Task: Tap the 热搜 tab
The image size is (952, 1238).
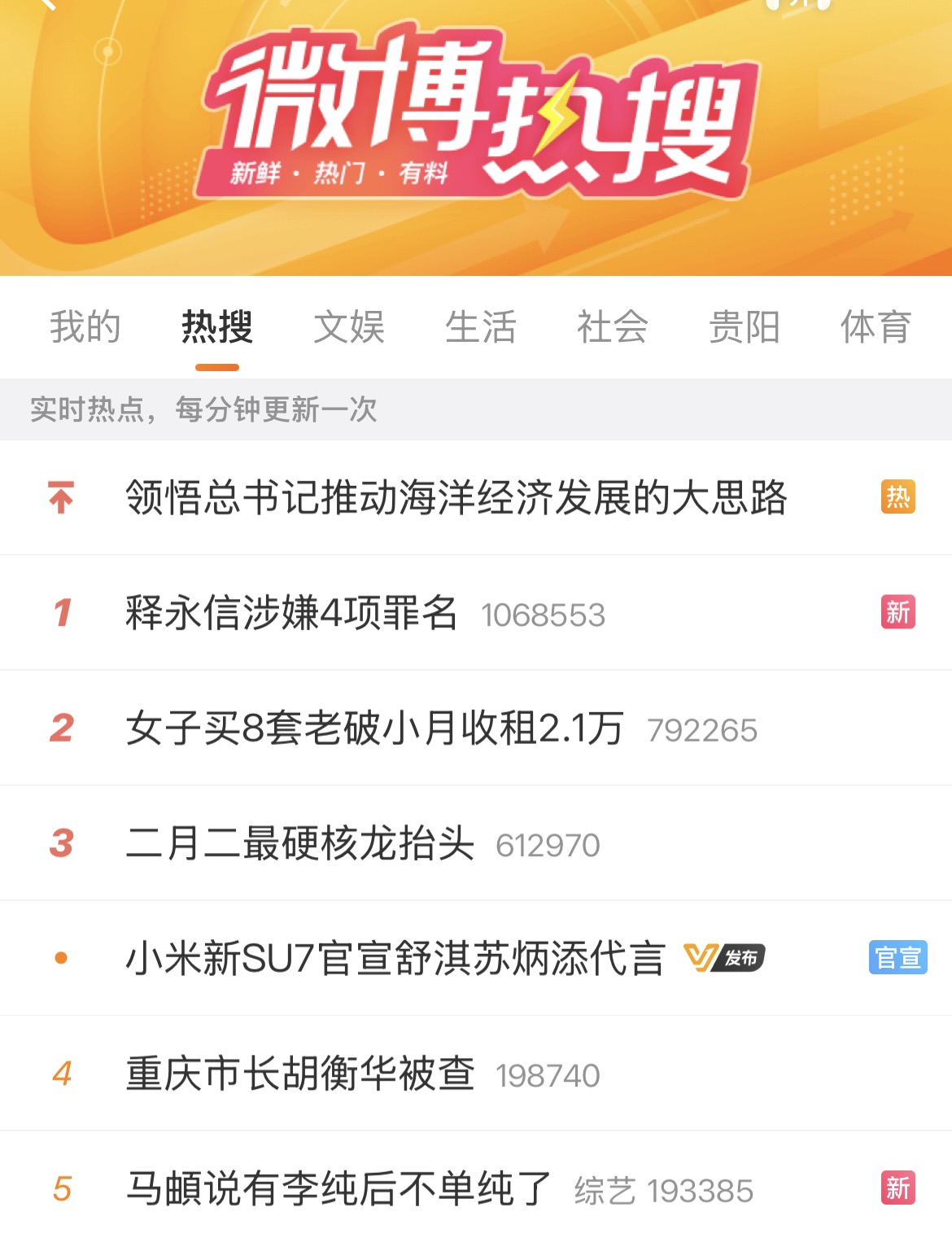Action: pos(217,327)
